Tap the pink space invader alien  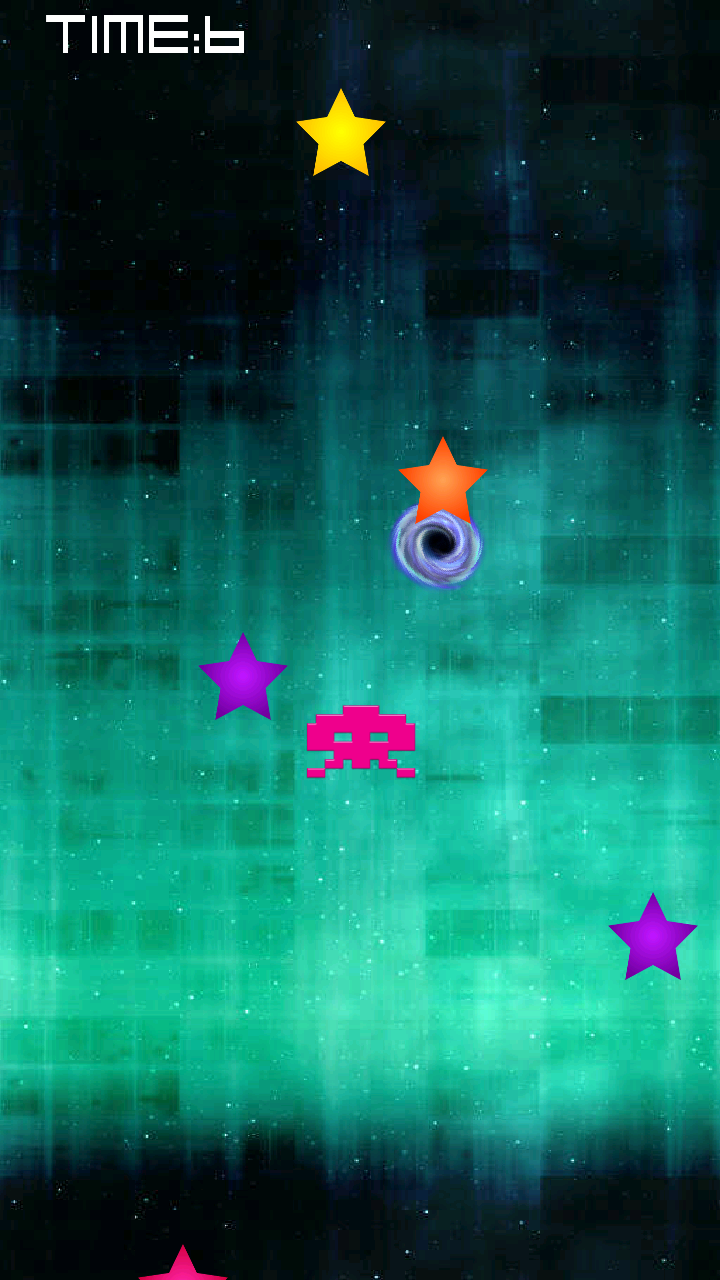pyautogui.click(x=361, y=740)
